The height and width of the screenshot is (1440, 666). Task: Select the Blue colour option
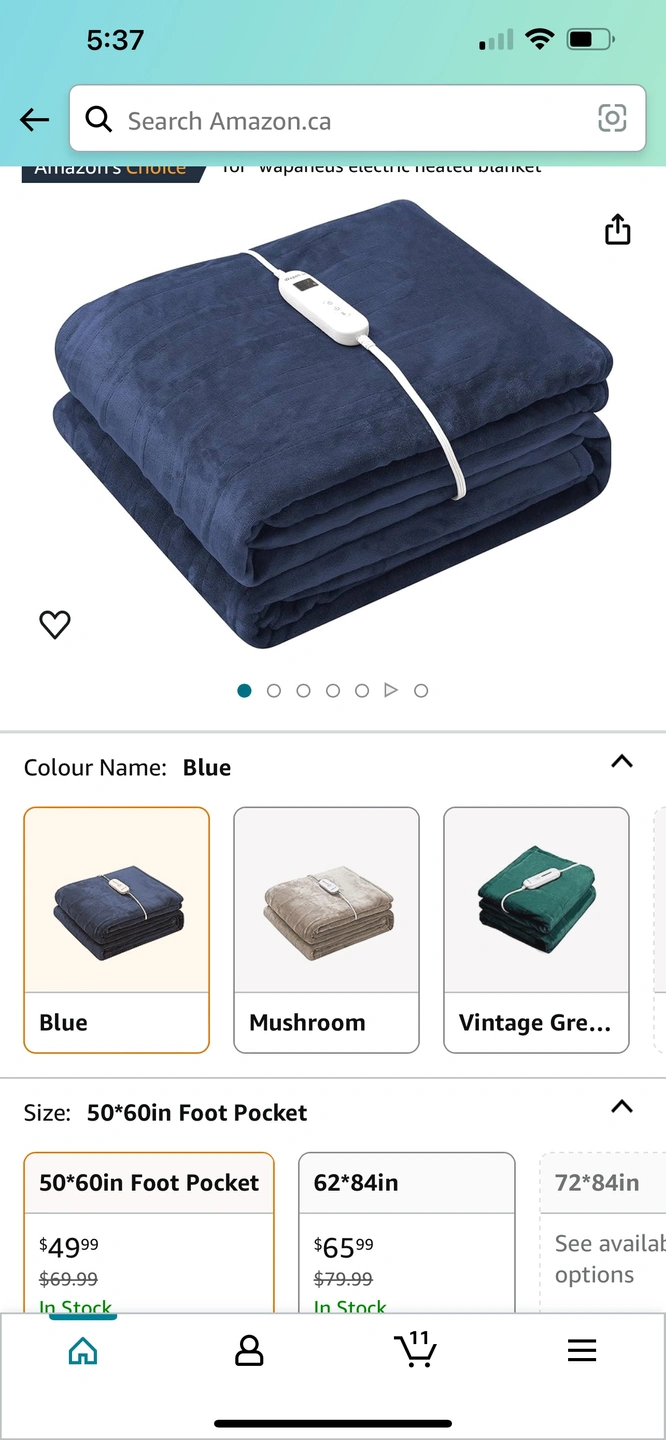117,929
